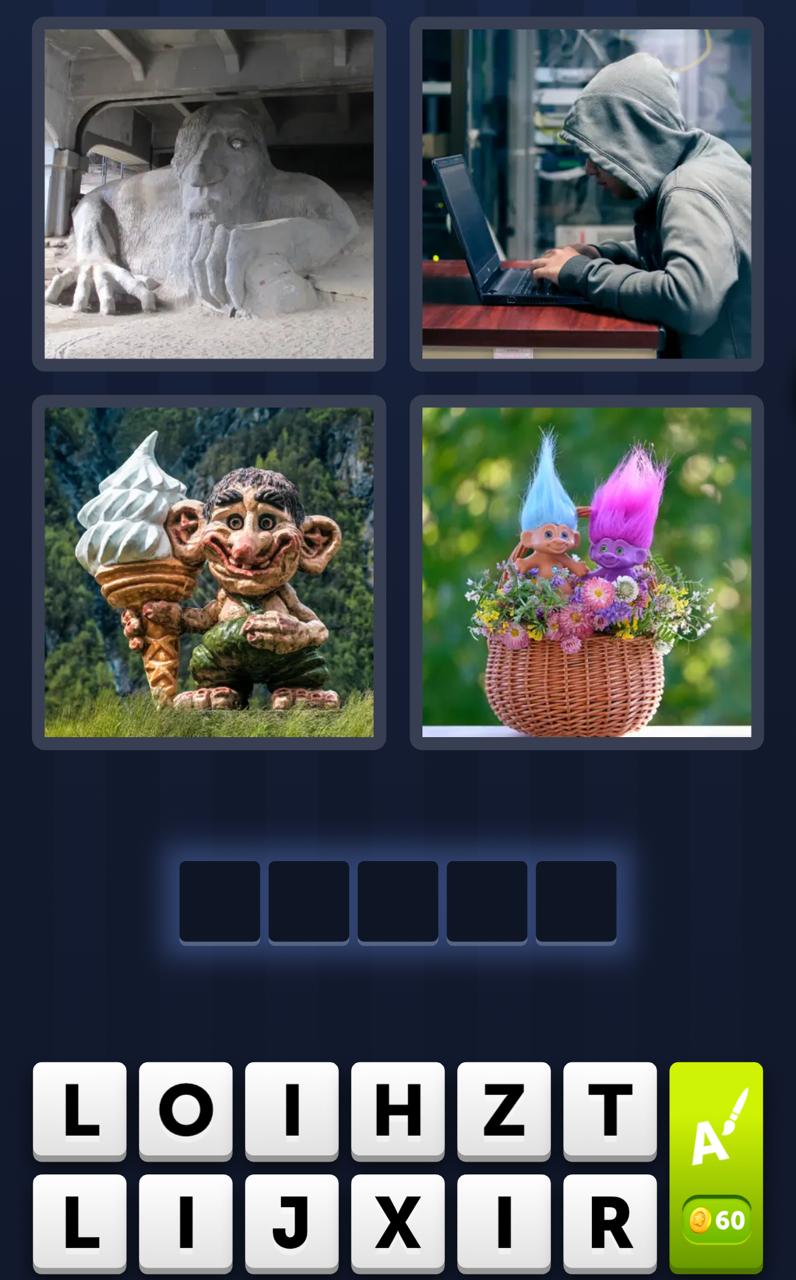Viewport: 796px width, 1280px height.
Task: Enlarge the stone troll under bridge picture
Action: click(209, 194)
